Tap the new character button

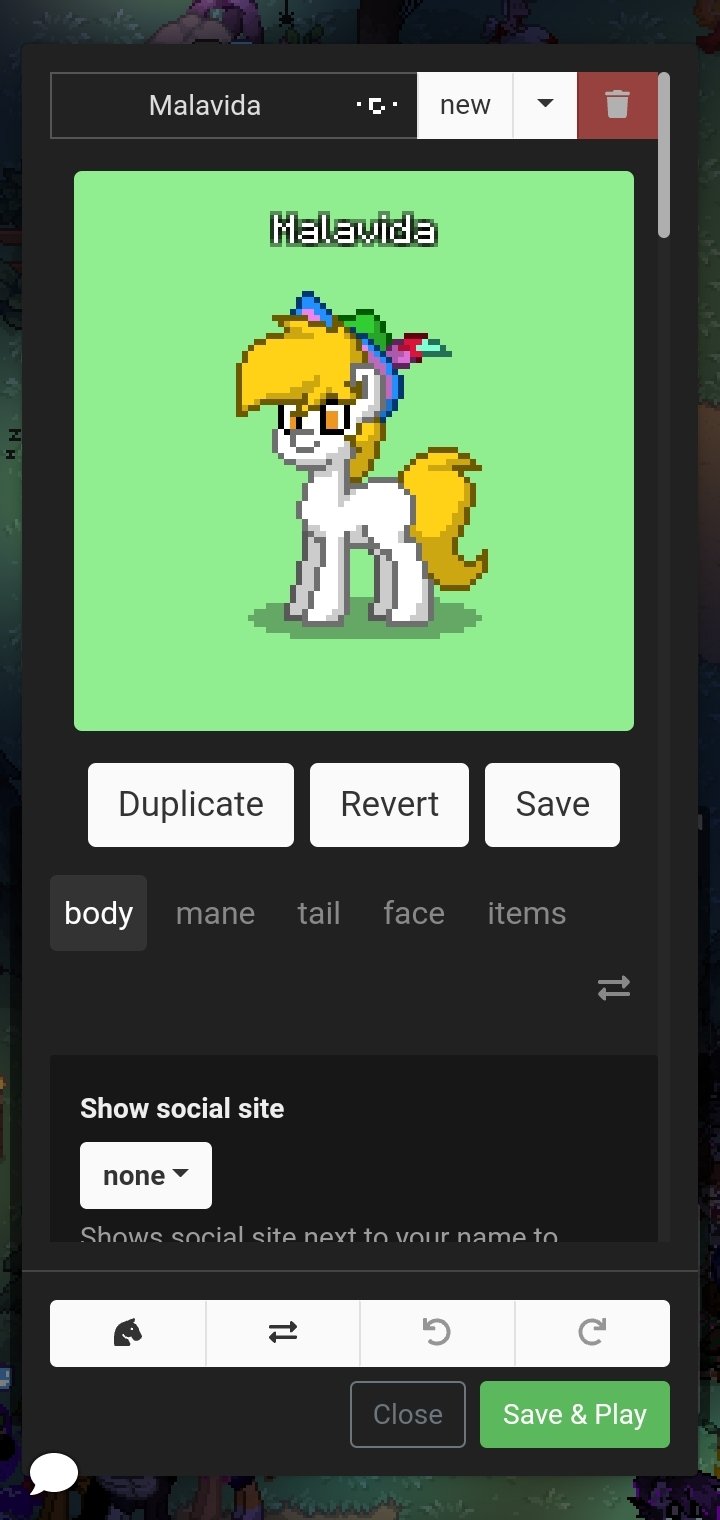coord(465,105)
